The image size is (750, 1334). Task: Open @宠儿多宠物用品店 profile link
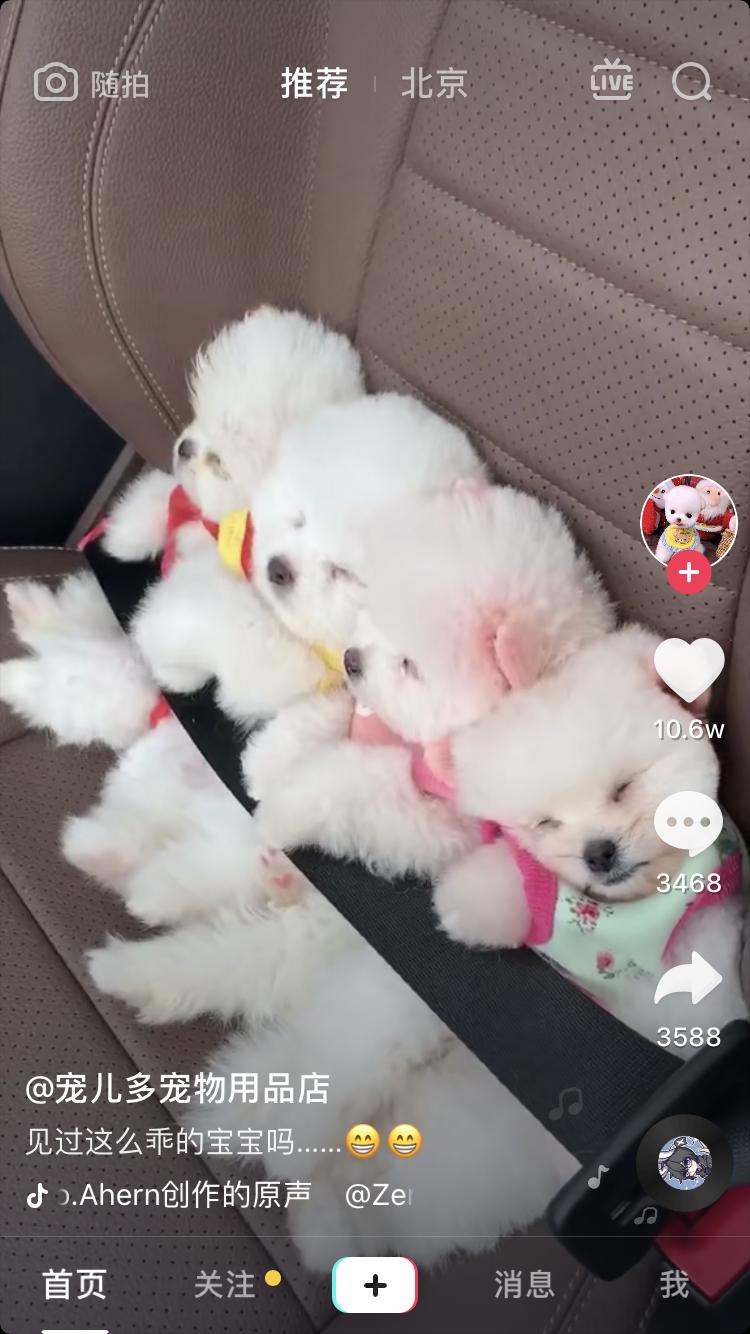click(178, 1090)
